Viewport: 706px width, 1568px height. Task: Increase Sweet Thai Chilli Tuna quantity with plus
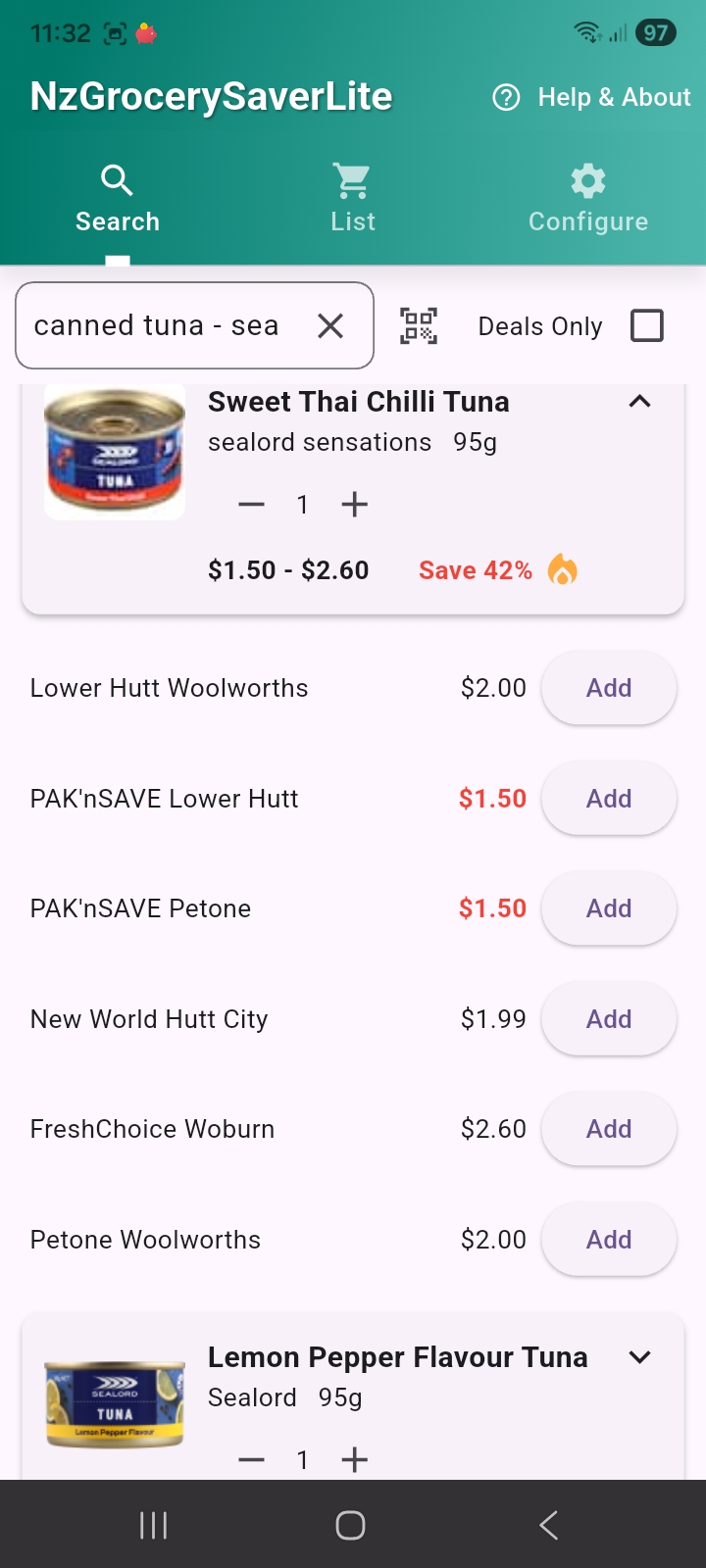tap(355, 504)
